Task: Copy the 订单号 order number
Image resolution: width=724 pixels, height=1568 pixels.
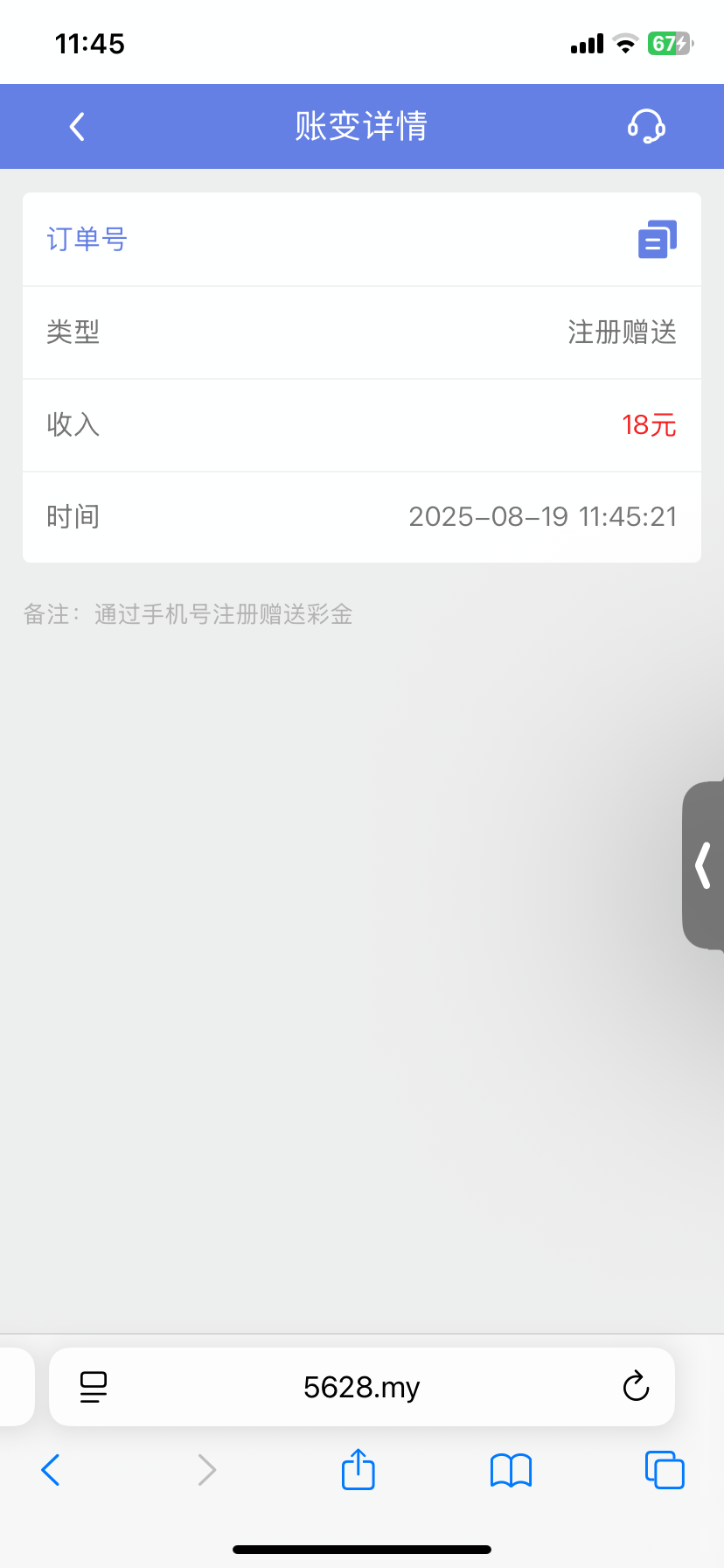Action: click(658, 240)
